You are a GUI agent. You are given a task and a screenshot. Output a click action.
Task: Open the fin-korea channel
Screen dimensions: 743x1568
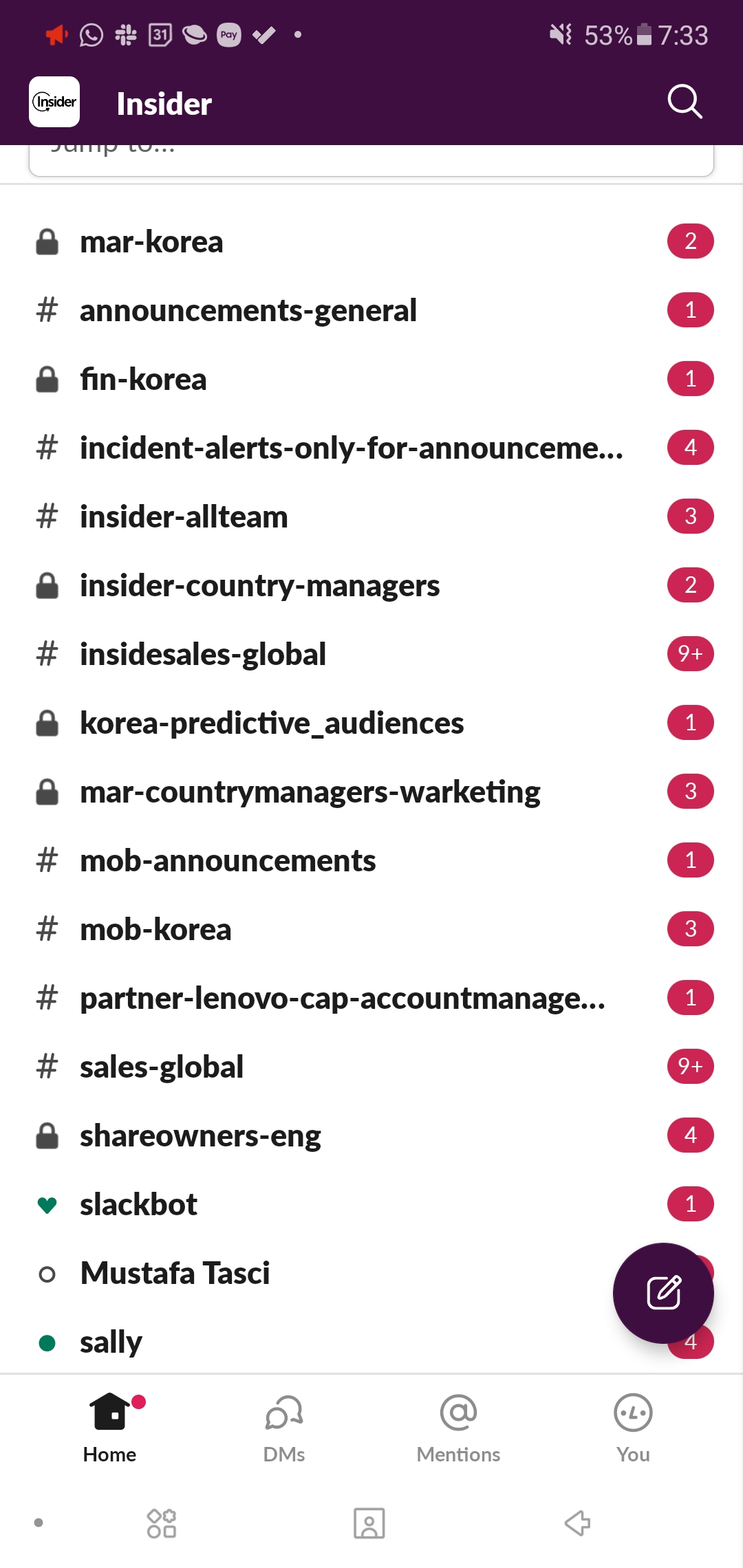(143, 380)
